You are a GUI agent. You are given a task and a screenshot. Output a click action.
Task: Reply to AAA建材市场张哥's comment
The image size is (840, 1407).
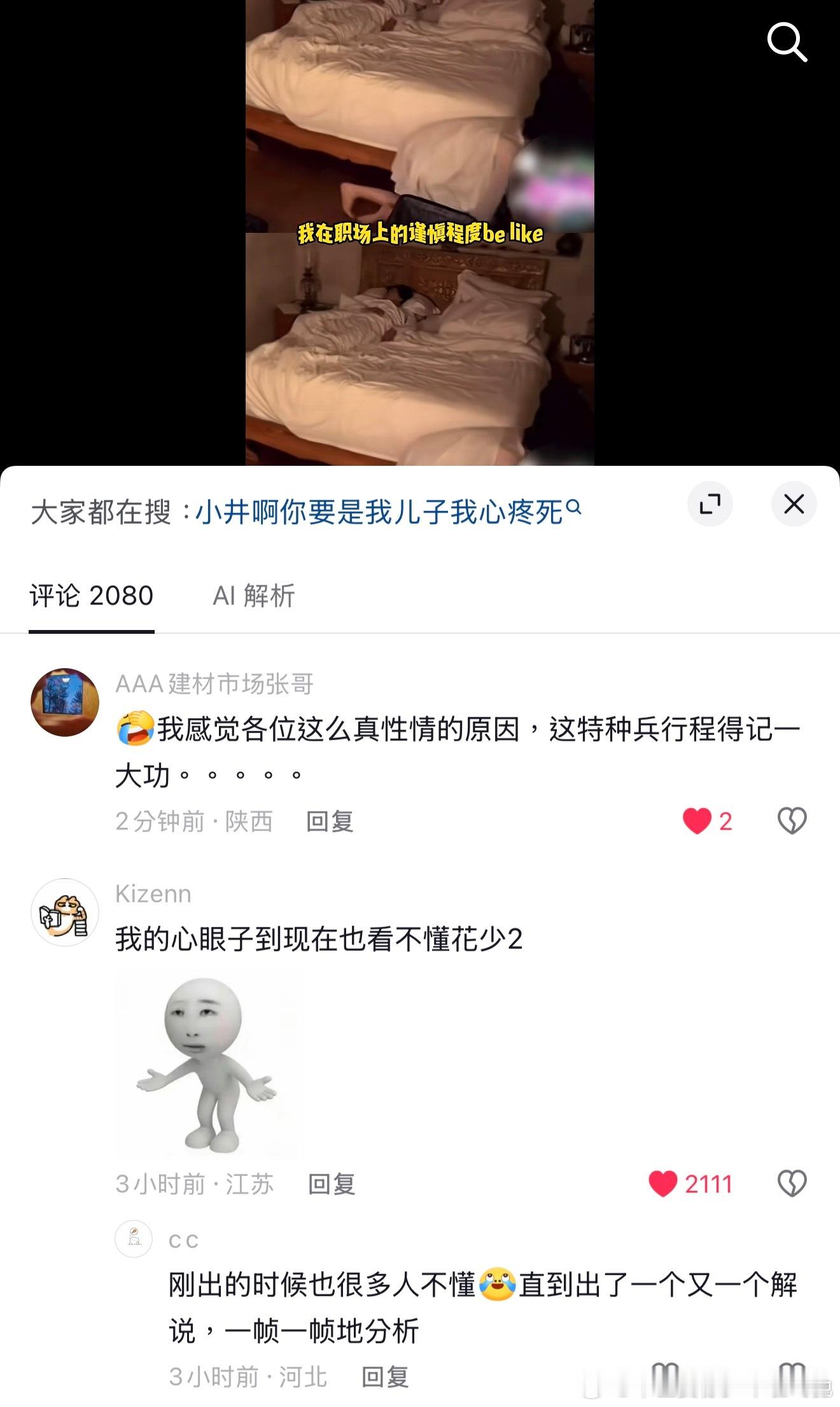click(x=330, y=822)
